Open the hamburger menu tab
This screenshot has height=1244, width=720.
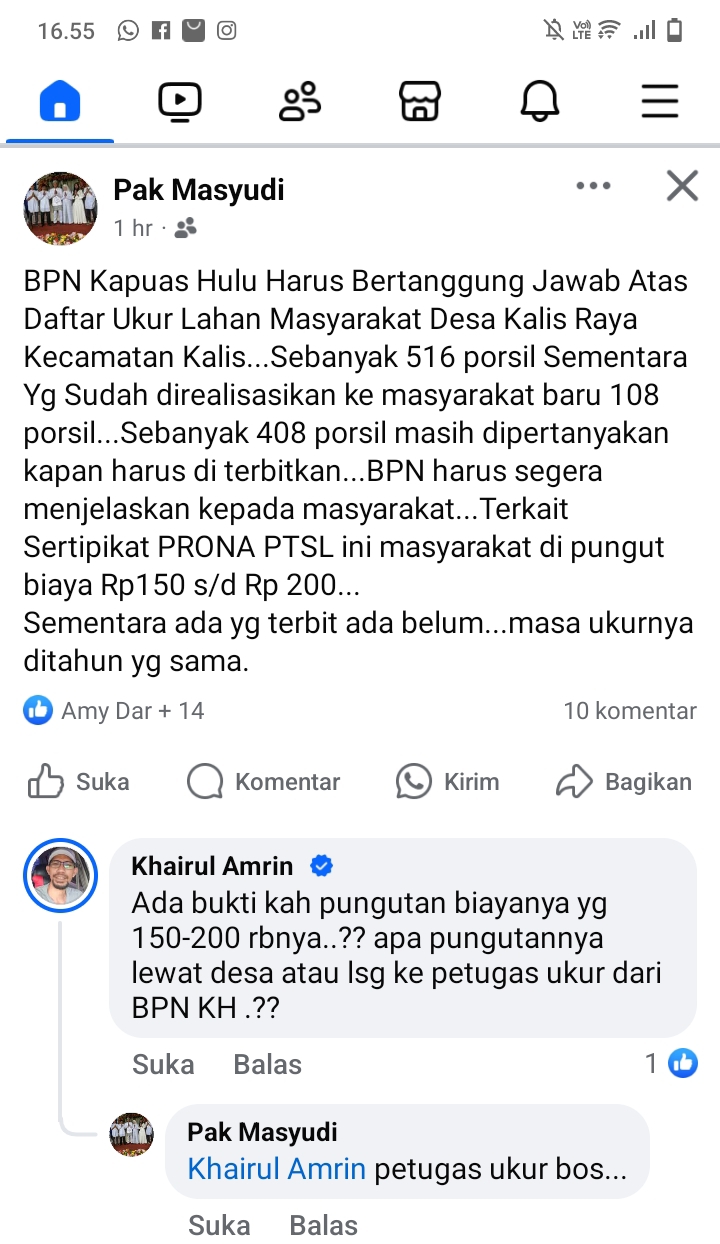pyautogui.click(x=660, y=101)
